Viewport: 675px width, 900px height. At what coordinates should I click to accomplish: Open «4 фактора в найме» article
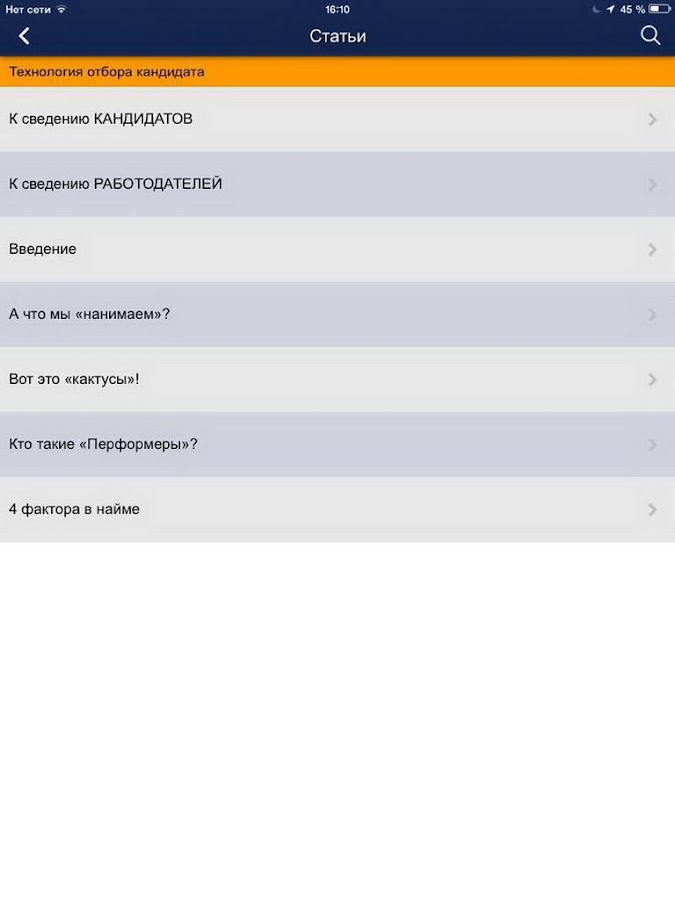[337, 509]
